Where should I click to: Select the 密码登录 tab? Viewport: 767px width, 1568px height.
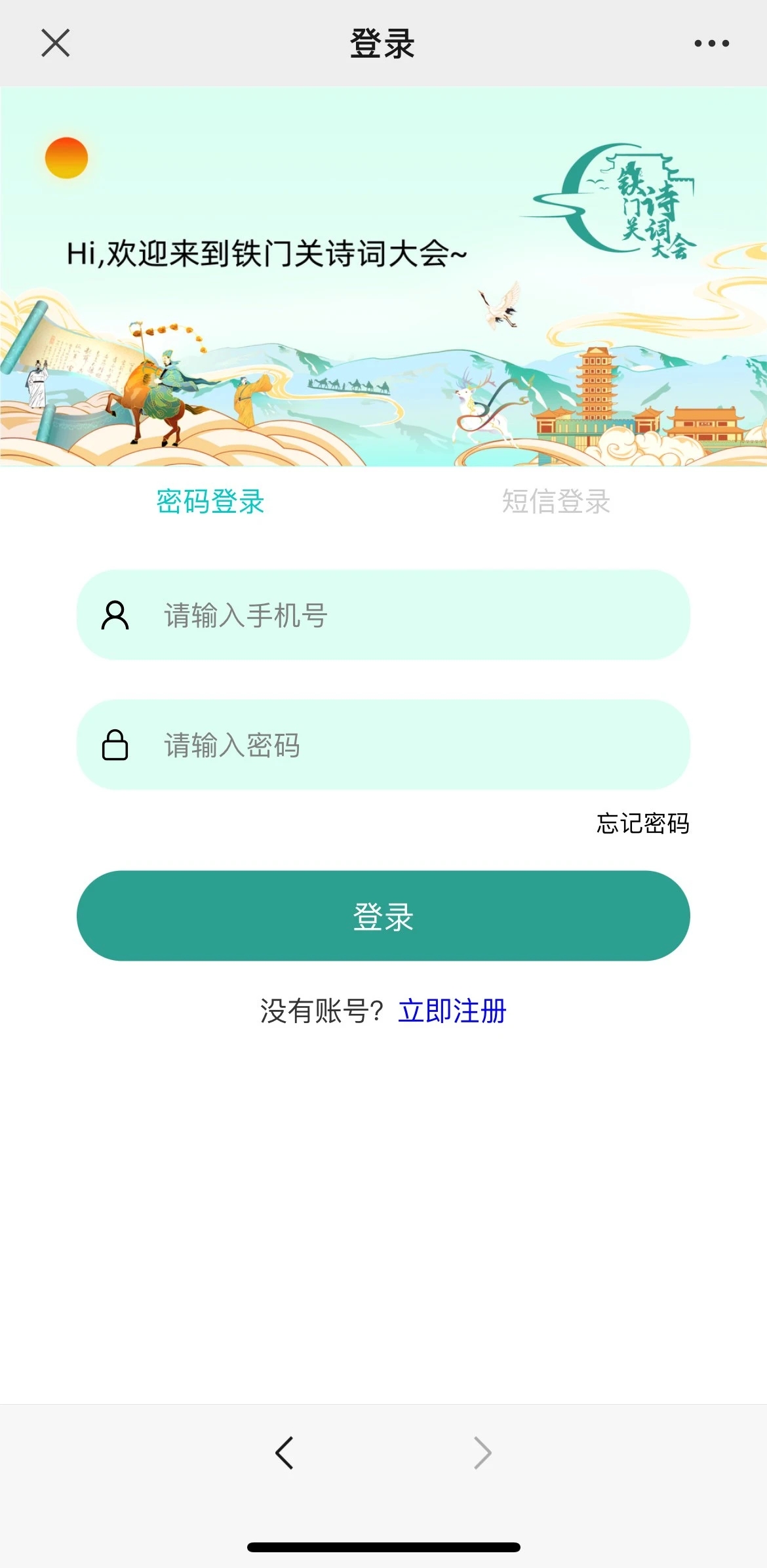(x=210, y=502)
